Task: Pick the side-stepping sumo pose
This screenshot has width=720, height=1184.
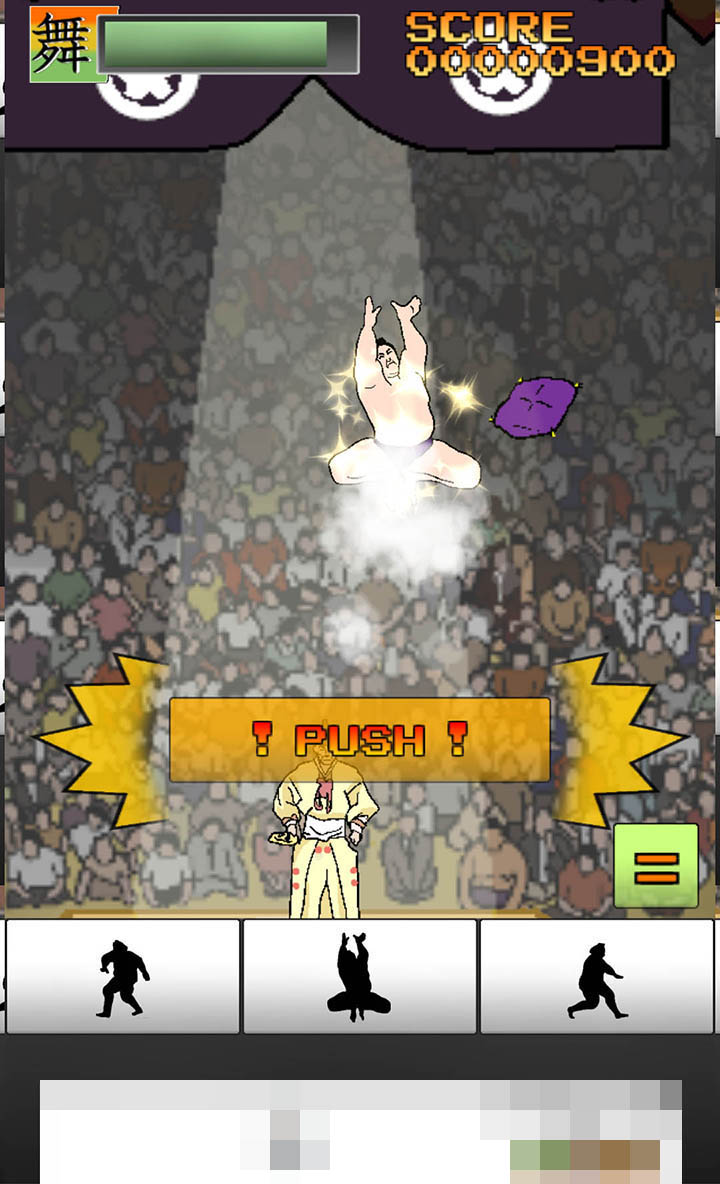Action: click(x=597, y=976)
